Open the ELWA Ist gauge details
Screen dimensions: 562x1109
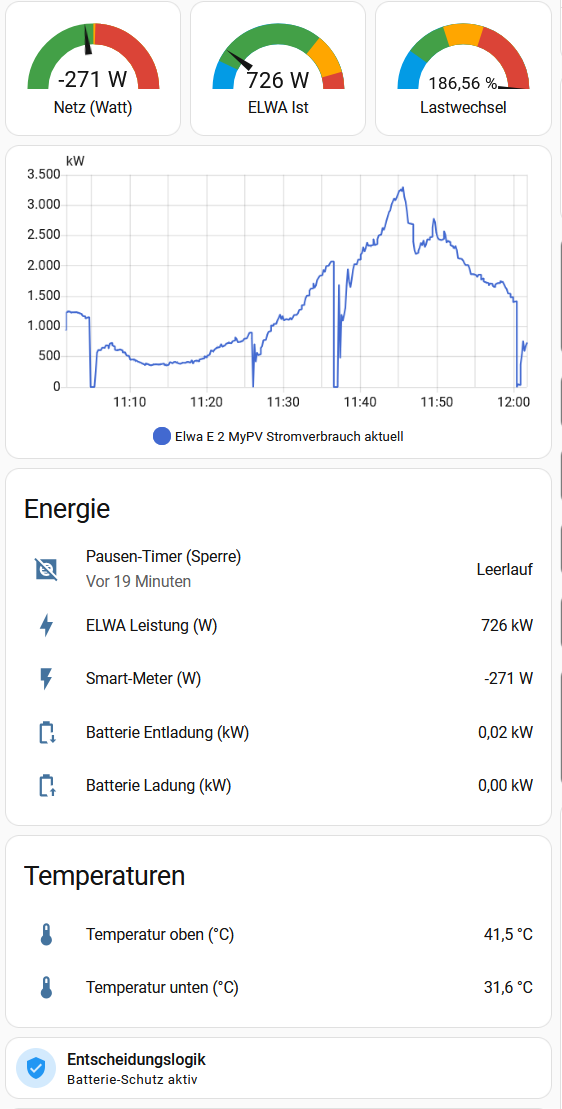point(278,69)
